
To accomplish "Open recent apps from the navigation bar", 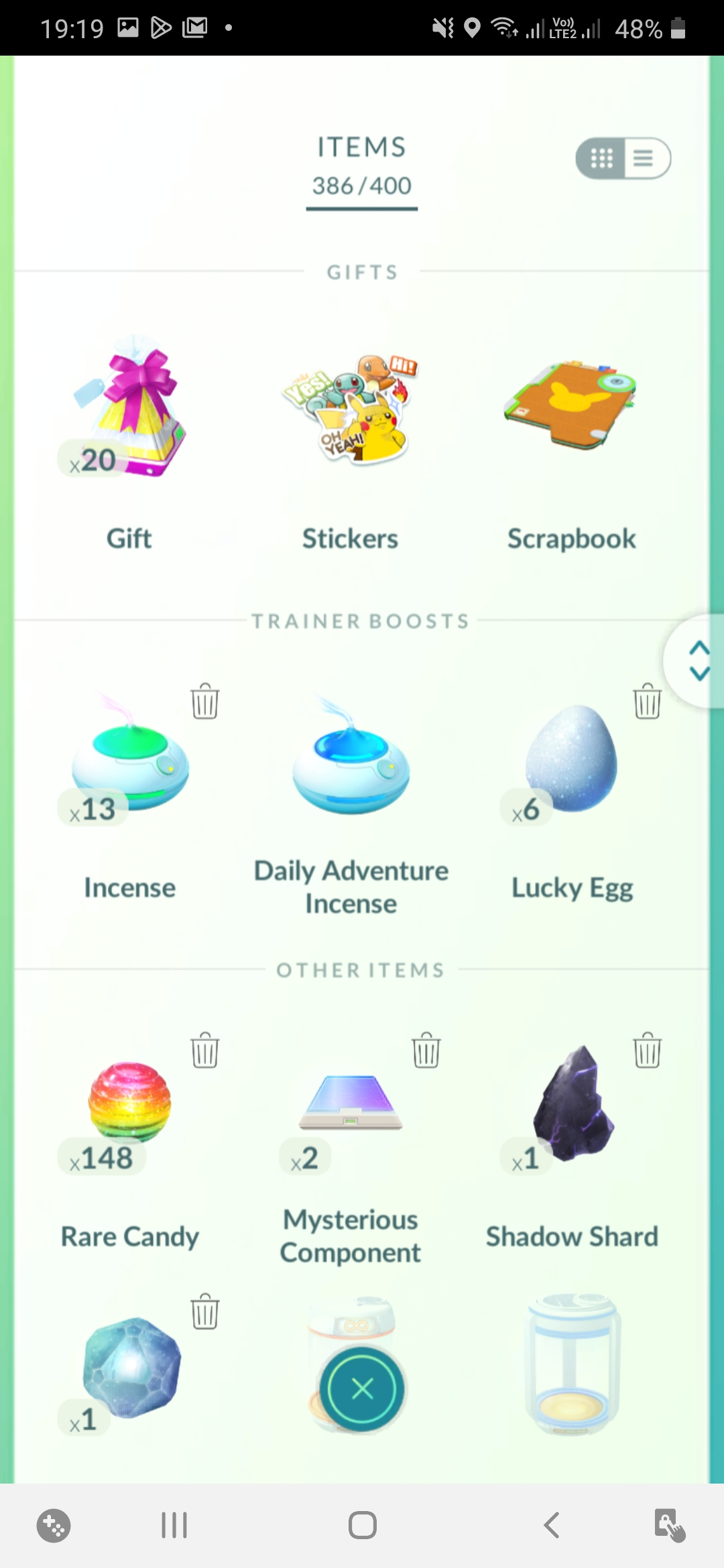I will tap(174, 1526).
